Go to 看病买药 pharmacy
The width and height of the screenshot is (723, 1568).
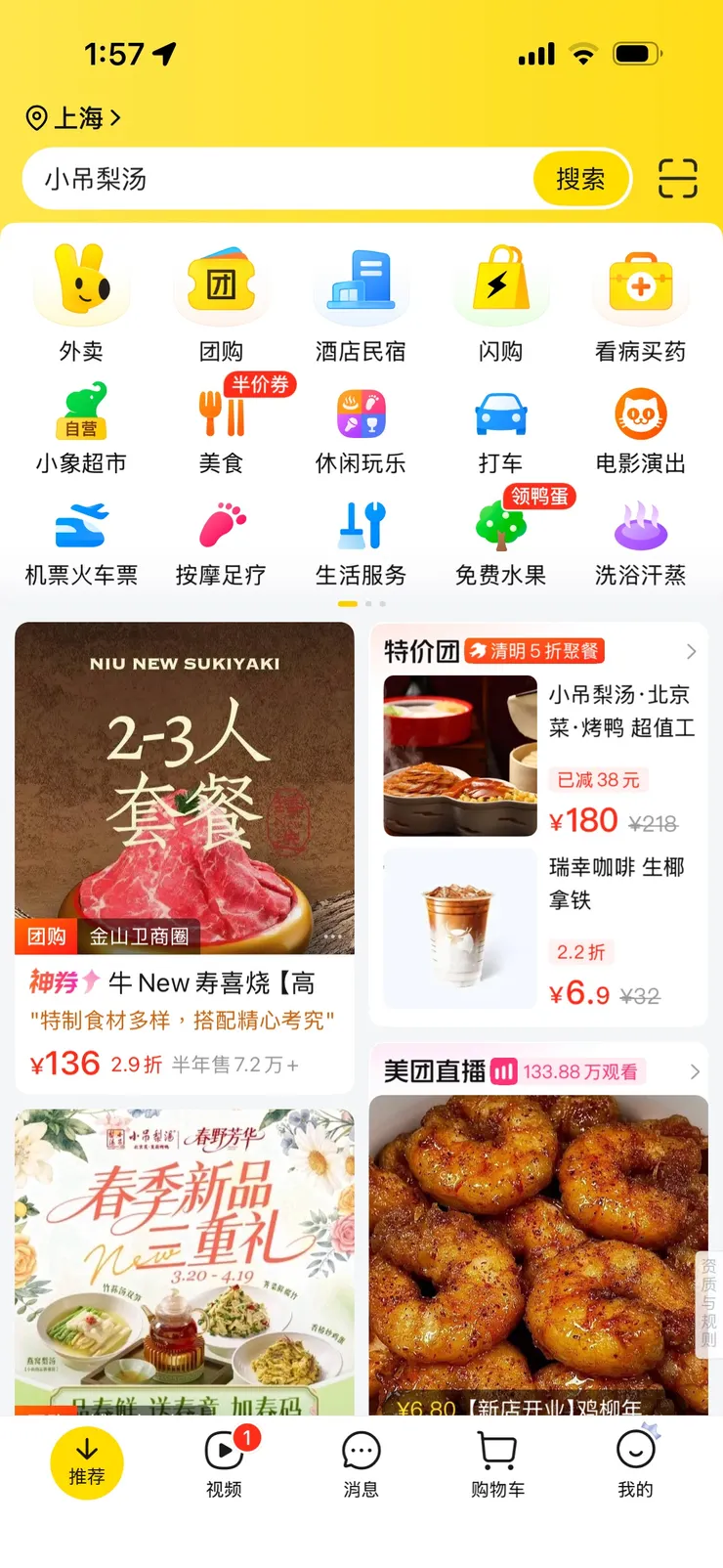(x=640, y=304)
